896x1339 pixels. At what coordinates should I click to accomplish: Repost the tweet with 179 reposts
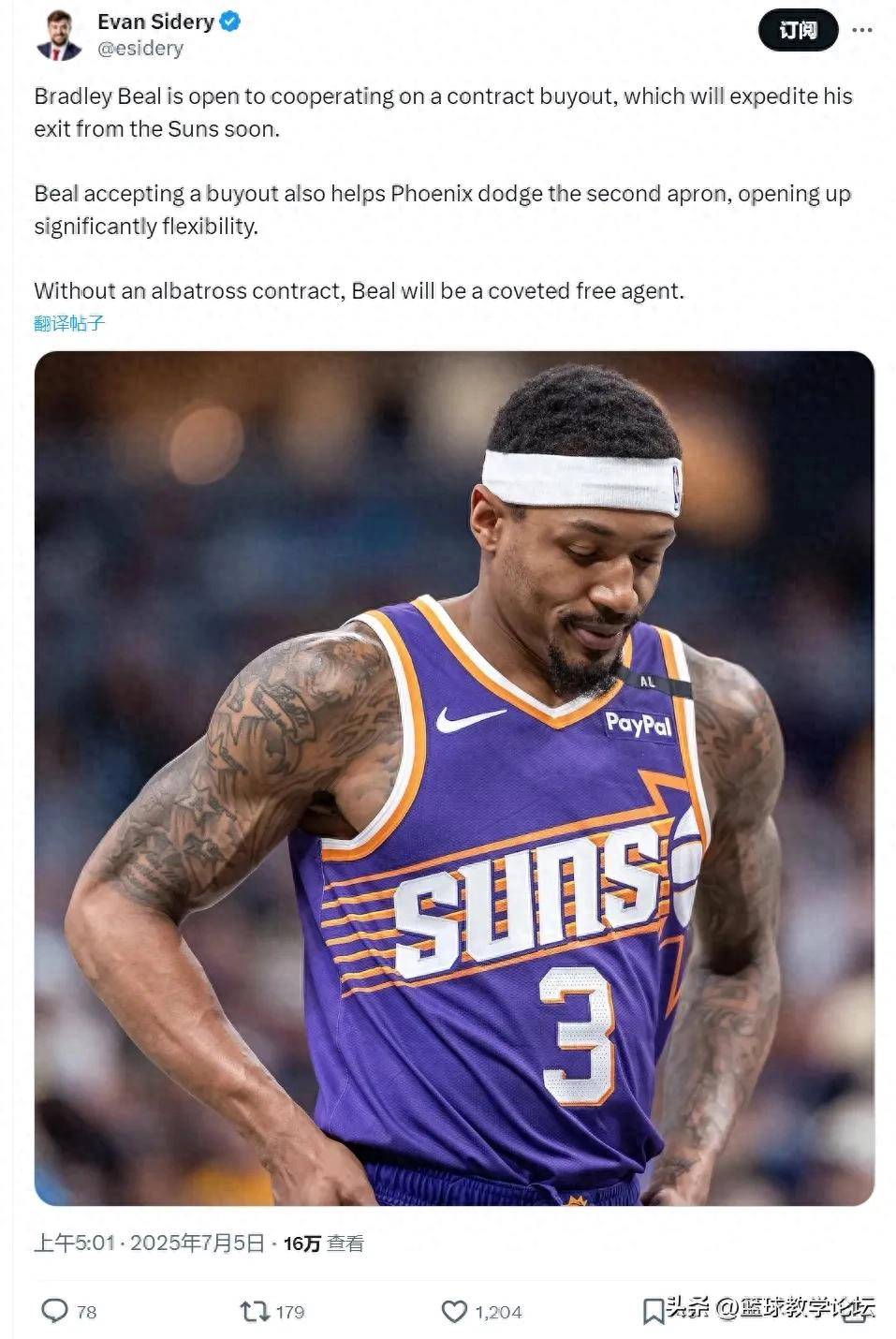pos(256,1311)
